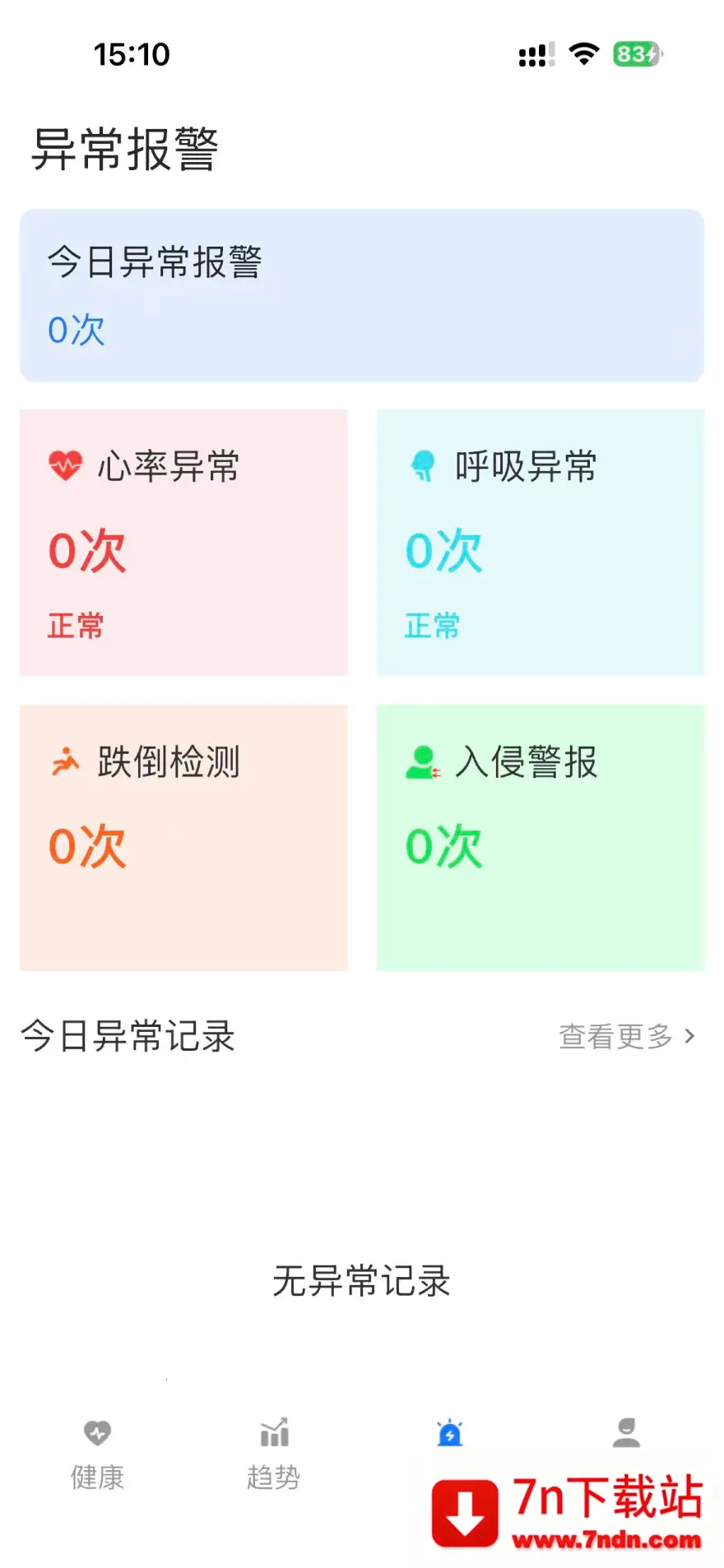Tap the 今日异常报警 summary card

[x=362, y=294]
